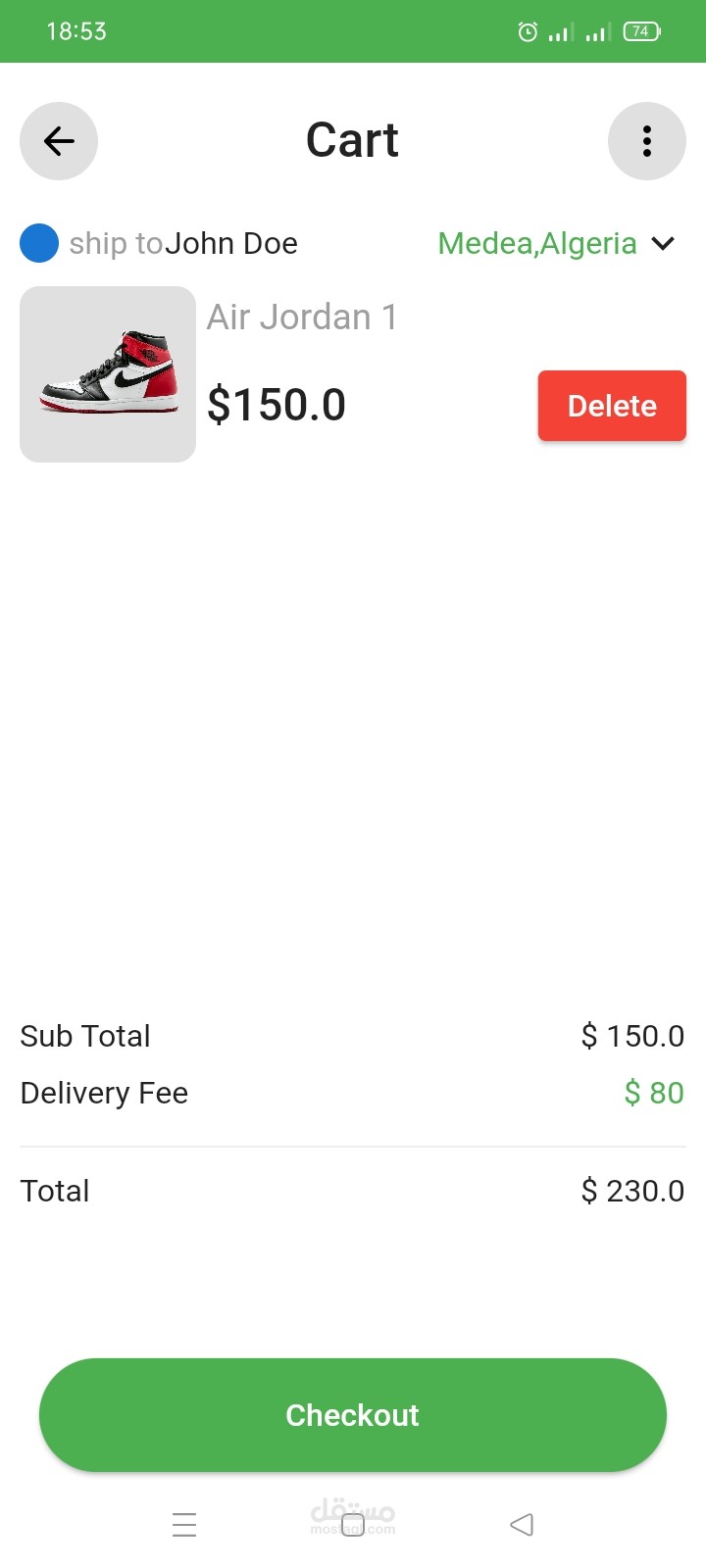Go back using the arrow button

59,141
